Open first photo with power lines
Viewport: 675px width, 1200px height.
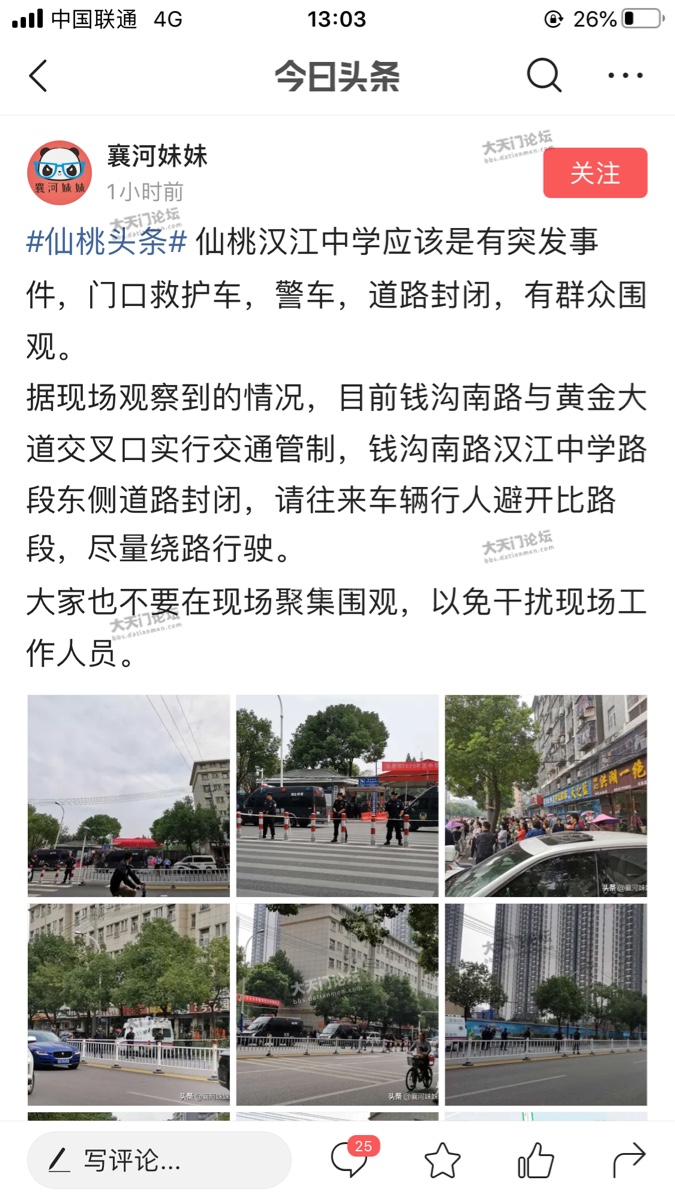pyautogui.click(x=128, y=795)
